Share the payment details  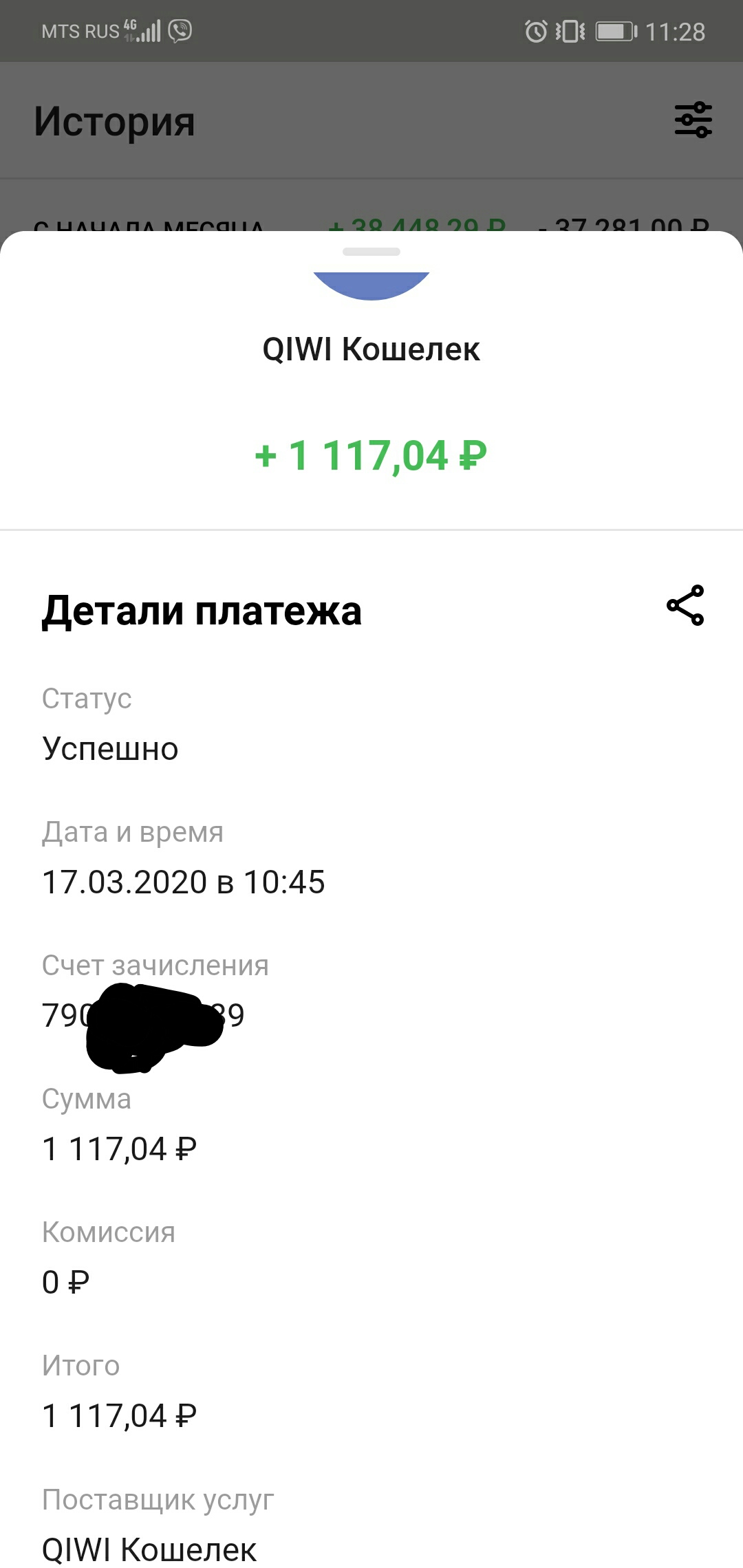(685, 605)
